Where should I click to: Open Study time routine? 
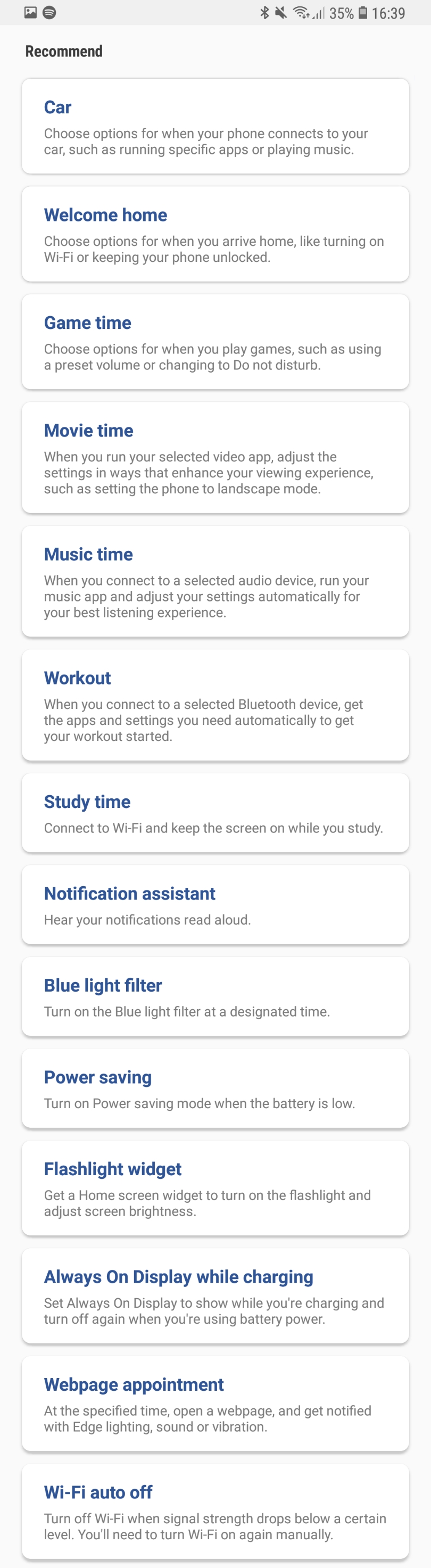point(215,813)
